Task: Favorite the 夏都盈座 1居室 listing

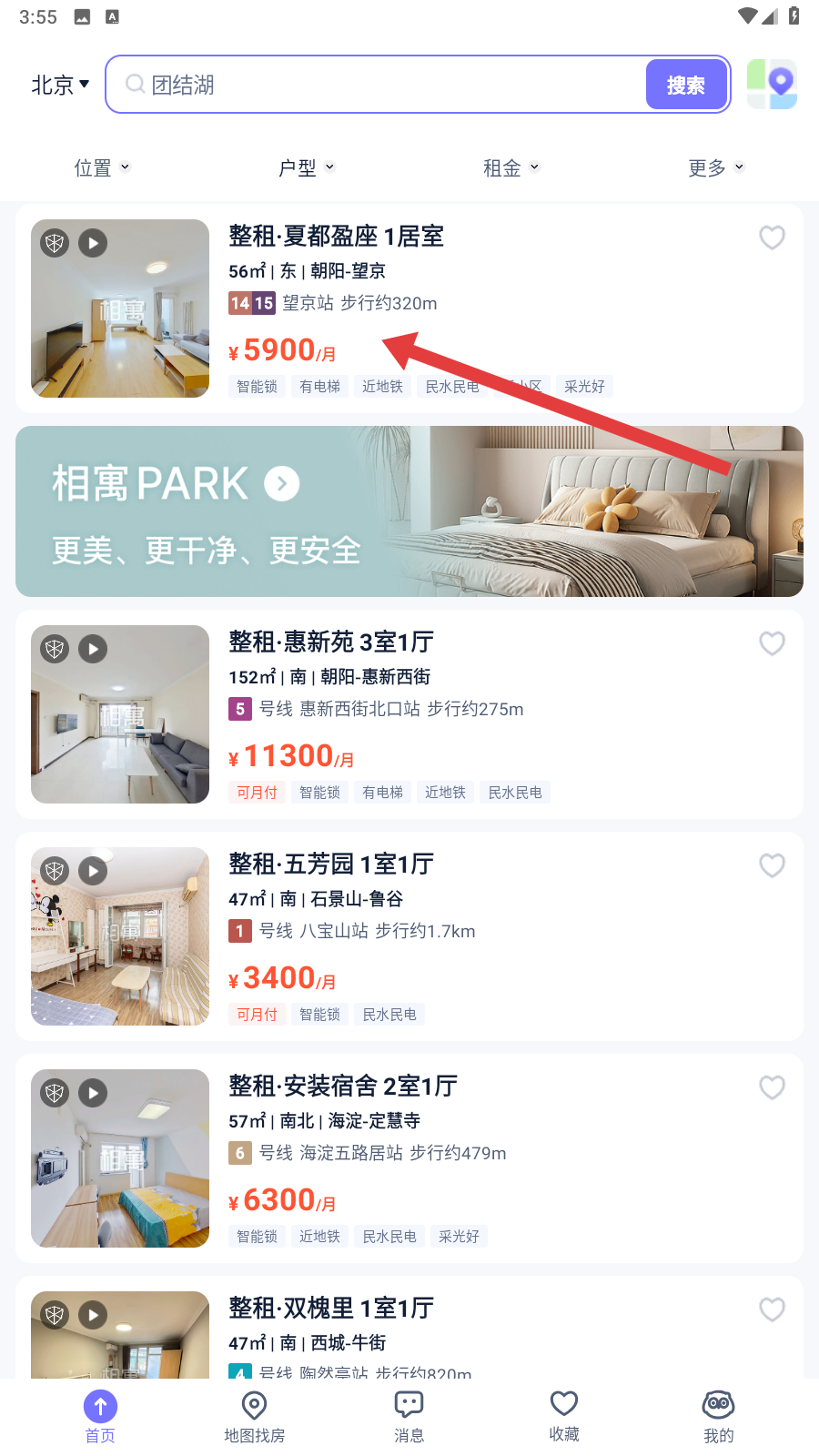Action: 772,238
